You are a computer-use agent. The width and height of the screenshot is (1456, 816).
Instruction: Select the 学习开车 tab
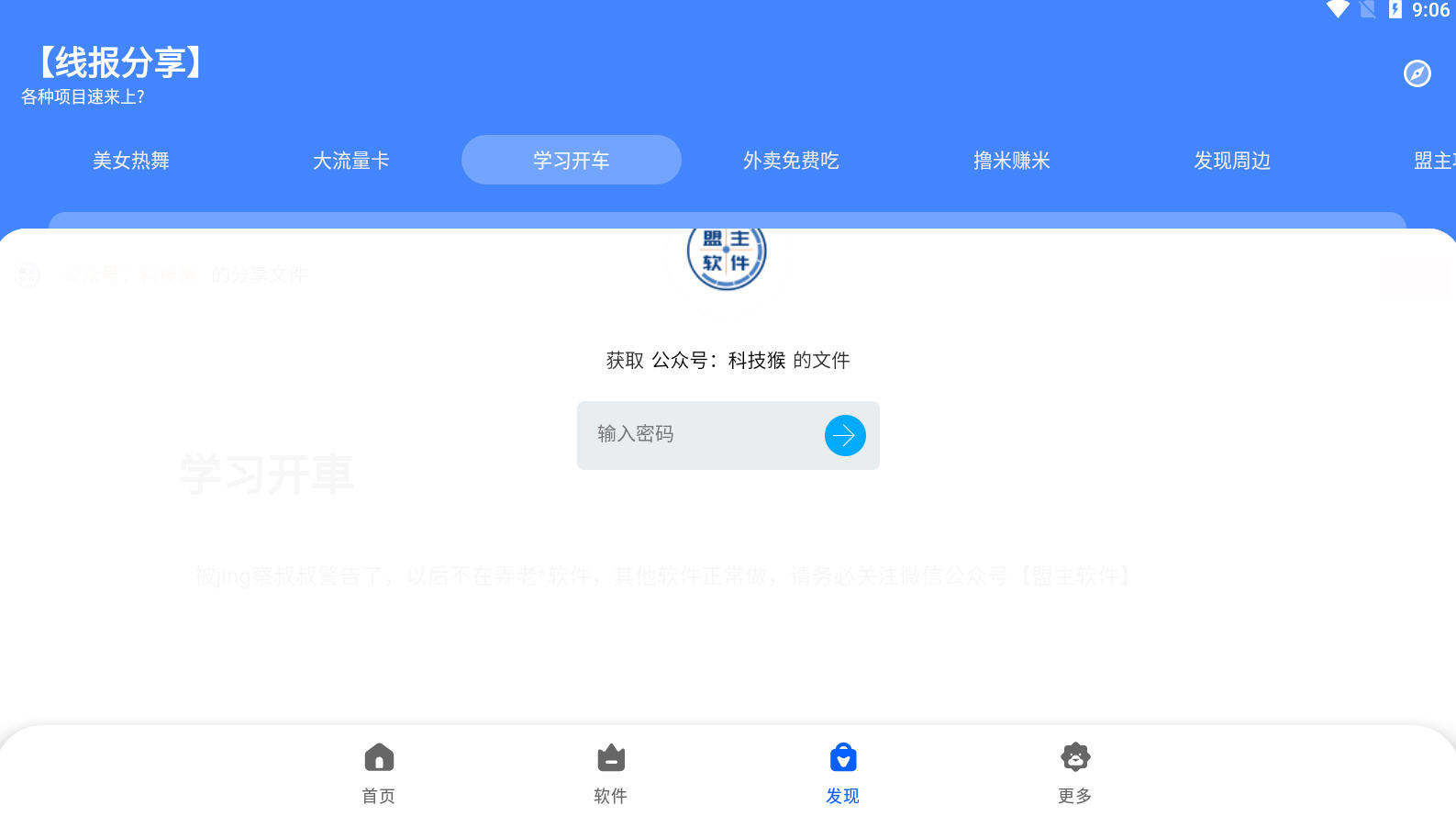[571, 161]
